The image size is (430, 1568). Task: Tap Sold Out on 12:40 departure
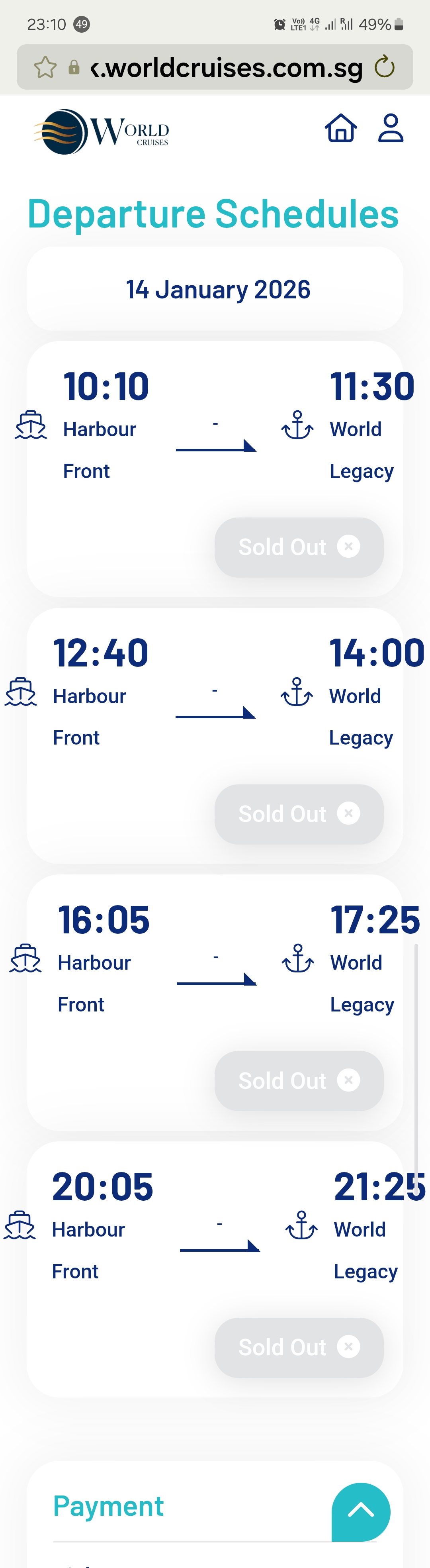[299, 813]
